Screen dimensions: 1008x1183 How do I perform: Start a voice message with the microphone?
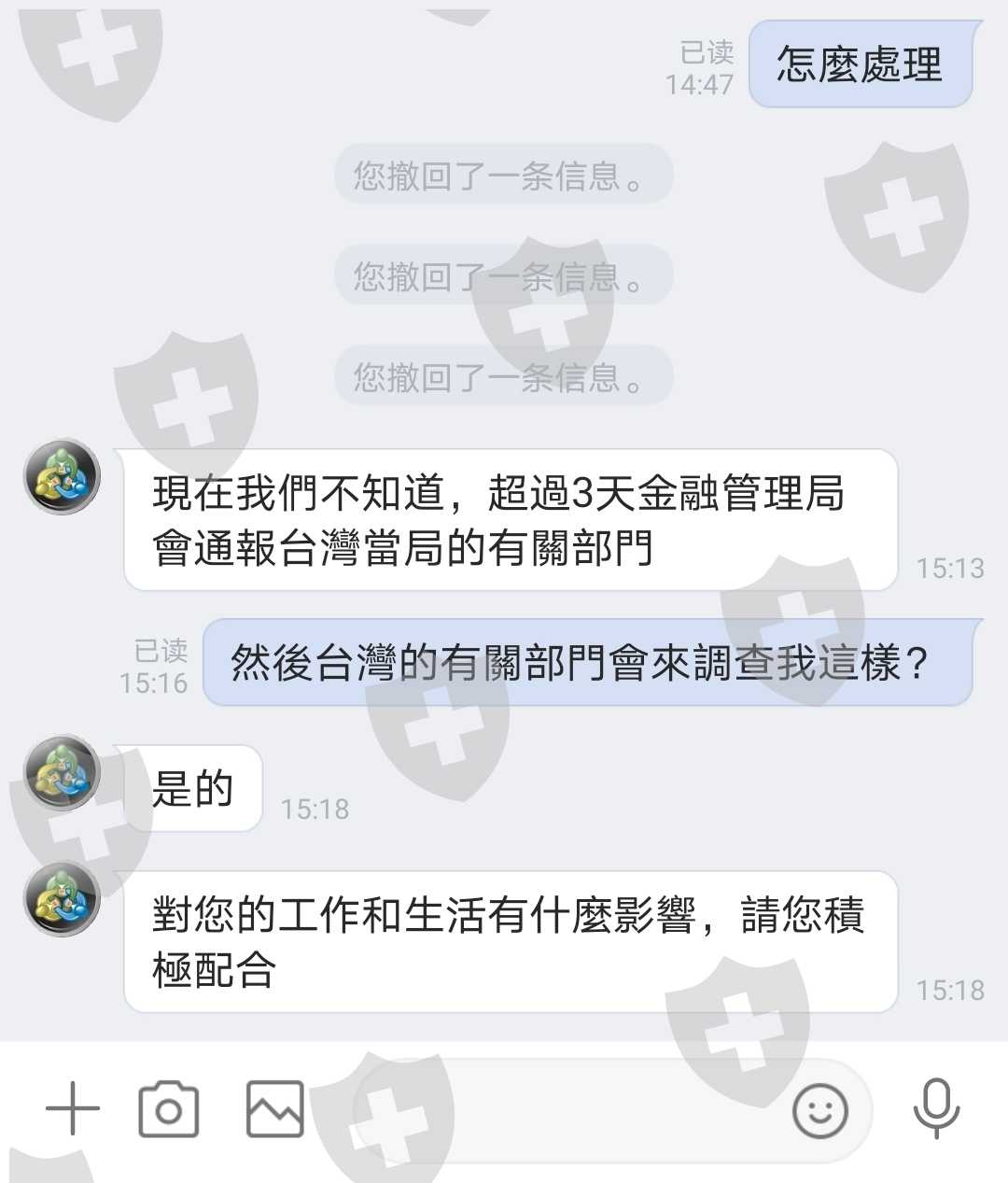(x=936, y=1109)
